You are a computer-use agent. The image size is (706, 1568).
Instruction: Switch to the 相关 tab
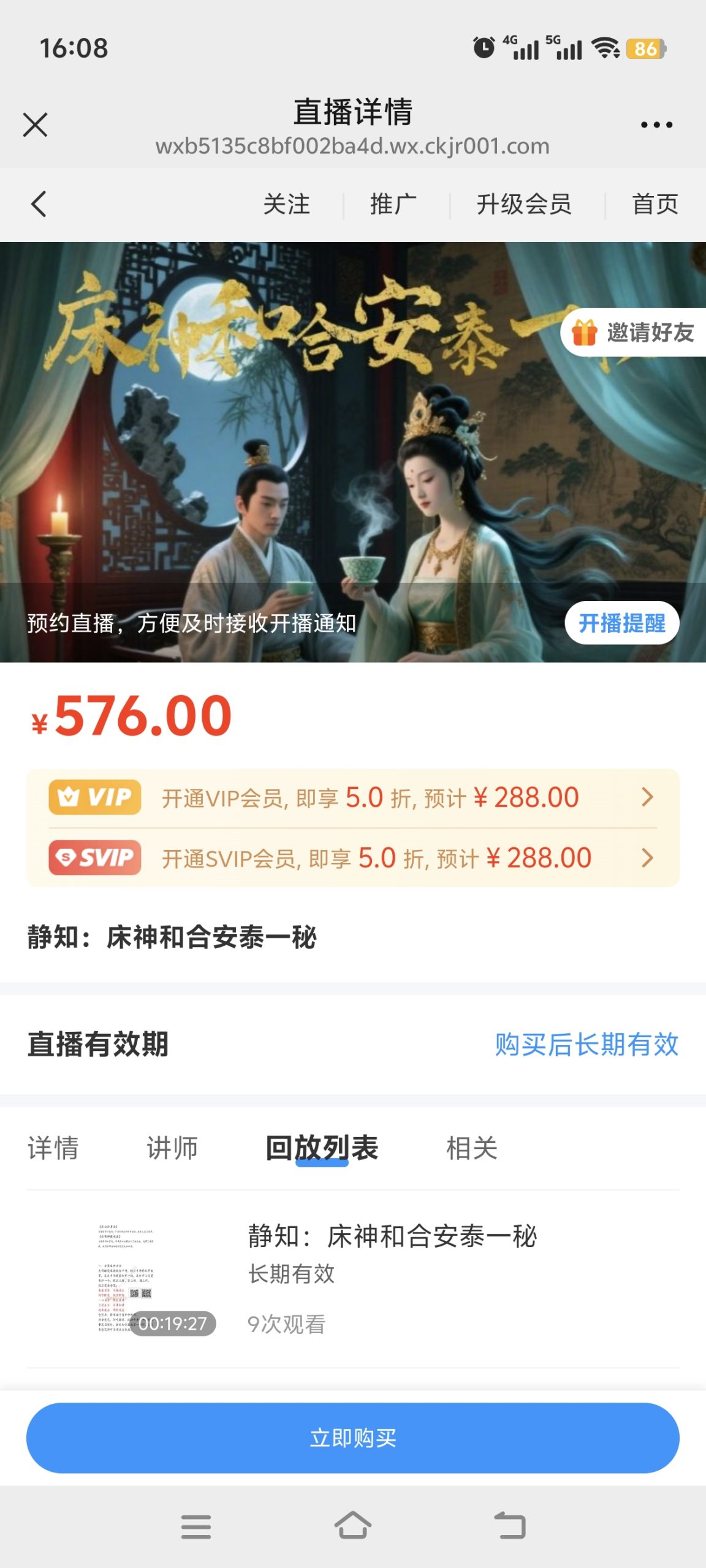pyautogui.click(x=471, y=1148)
